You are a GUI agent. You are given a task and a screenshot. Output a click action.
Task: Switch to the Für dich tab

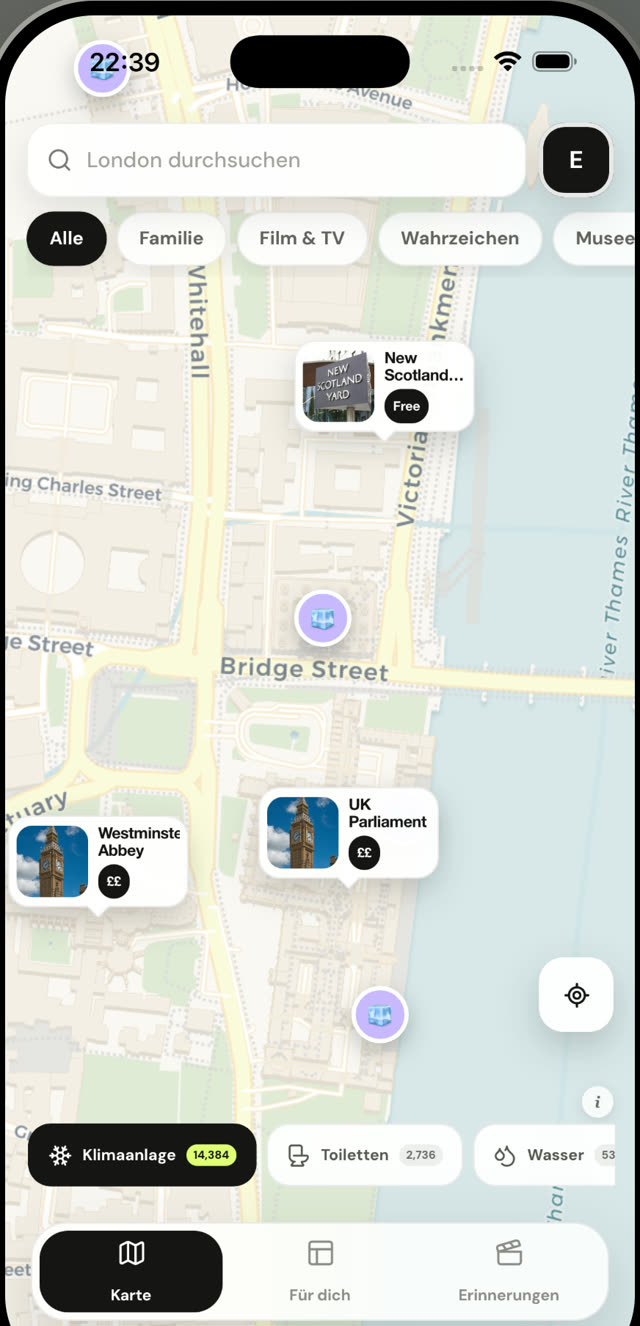pos(320,1271)
